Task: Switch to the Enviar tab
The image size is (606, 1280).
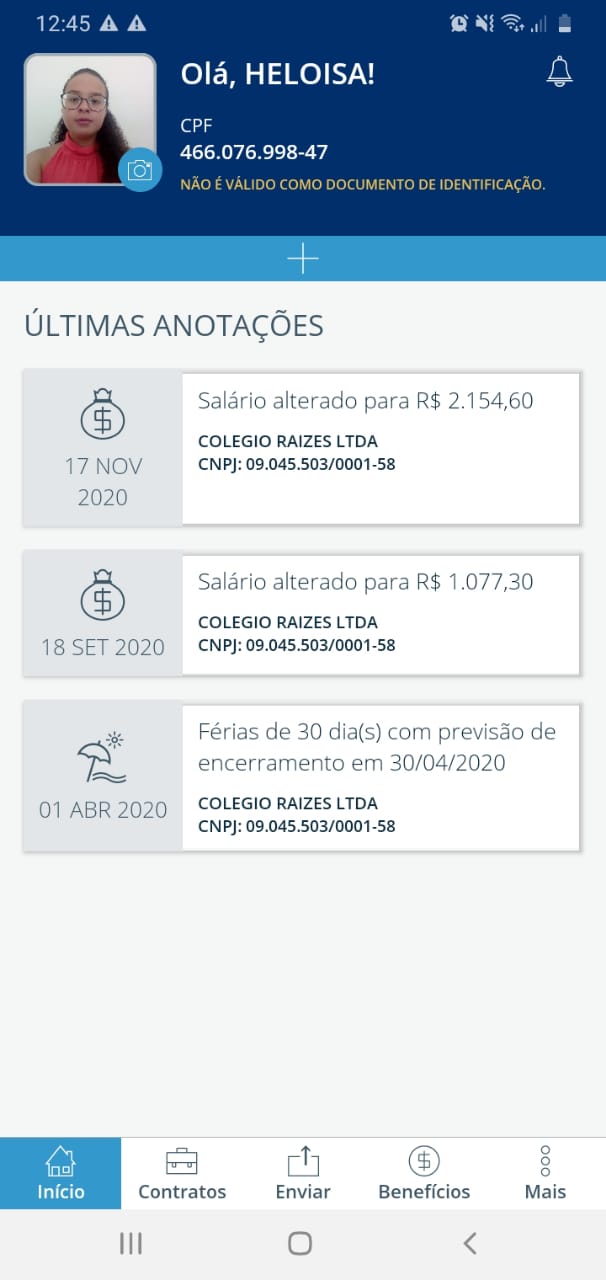Action: click(303, 1174)
